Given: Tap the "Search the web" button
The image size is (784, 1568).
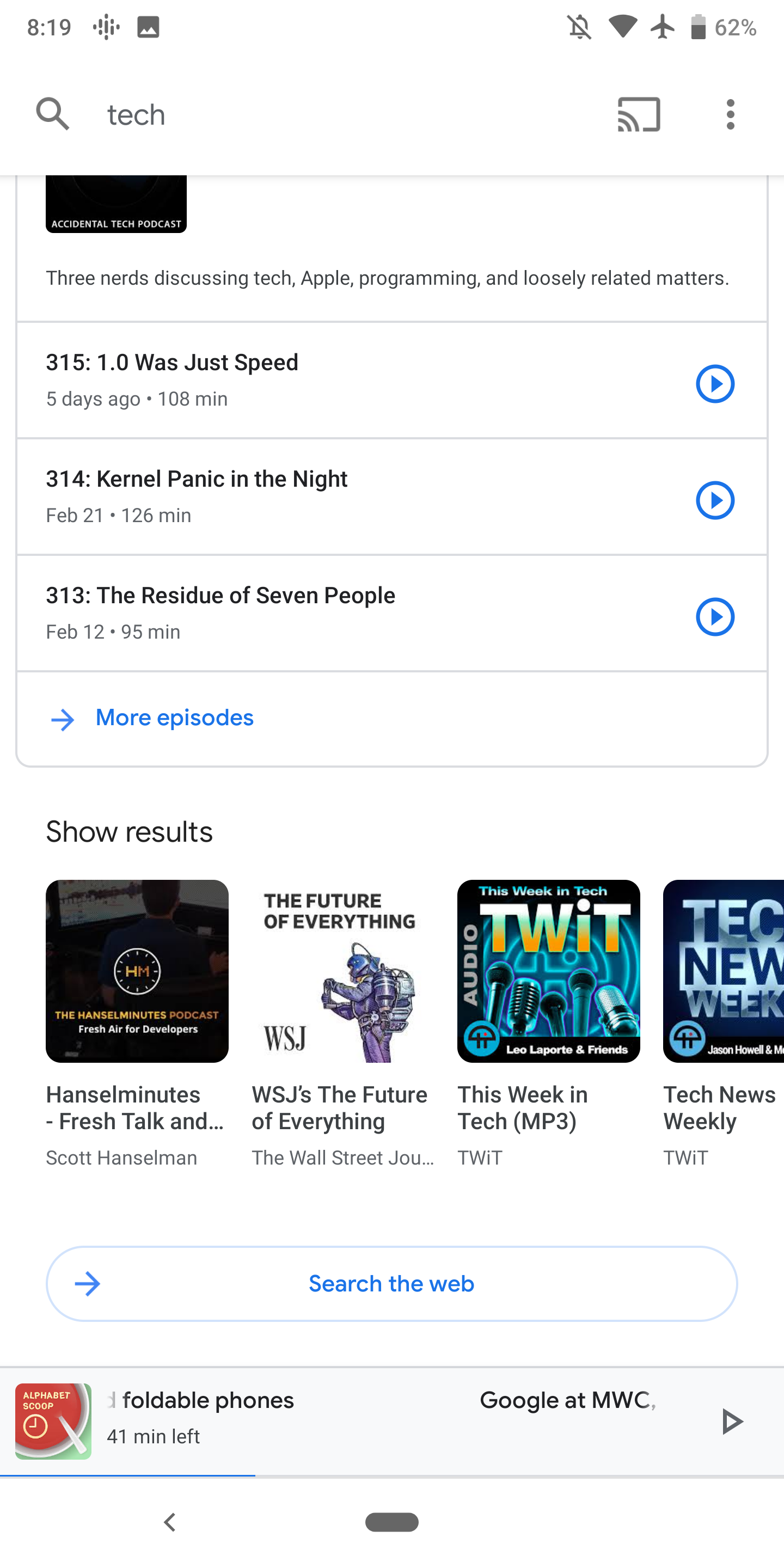Looking at the screenshot, I should (x=391, y=1283).
